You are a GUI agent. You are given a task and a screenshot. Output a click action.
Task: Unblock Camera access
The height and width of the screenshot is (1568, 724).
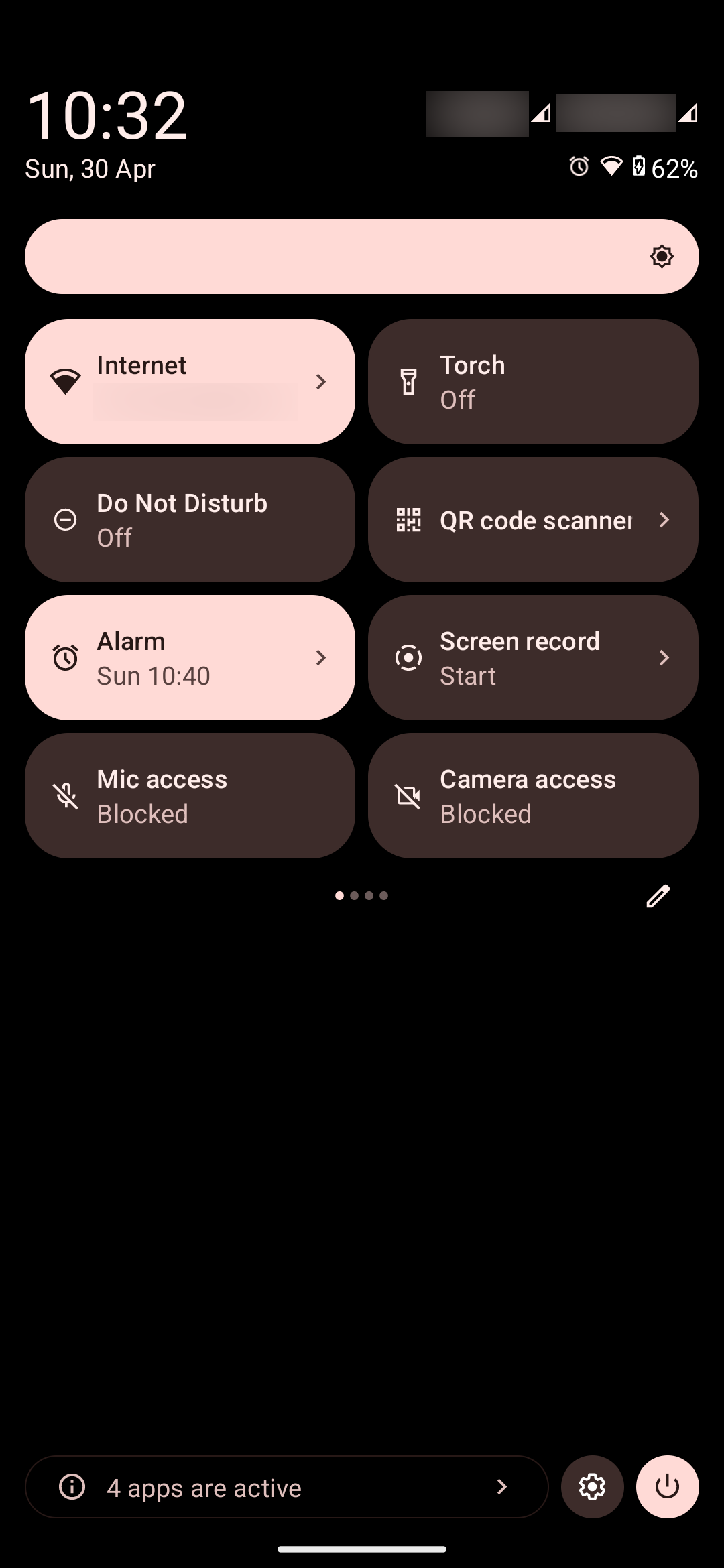[x=533, y=795]
